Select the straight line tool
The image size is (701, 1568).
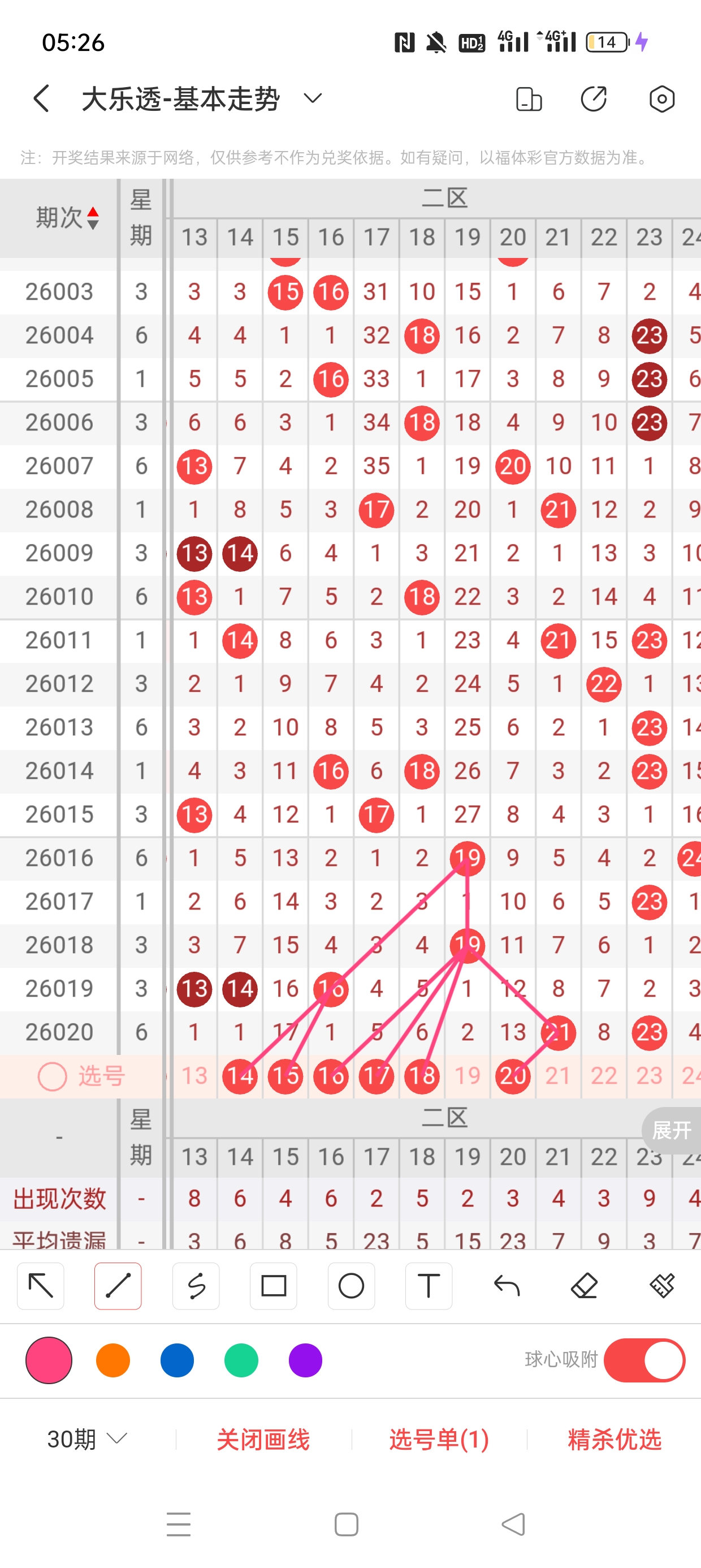pyautogui.click(x=118, y=1286)
